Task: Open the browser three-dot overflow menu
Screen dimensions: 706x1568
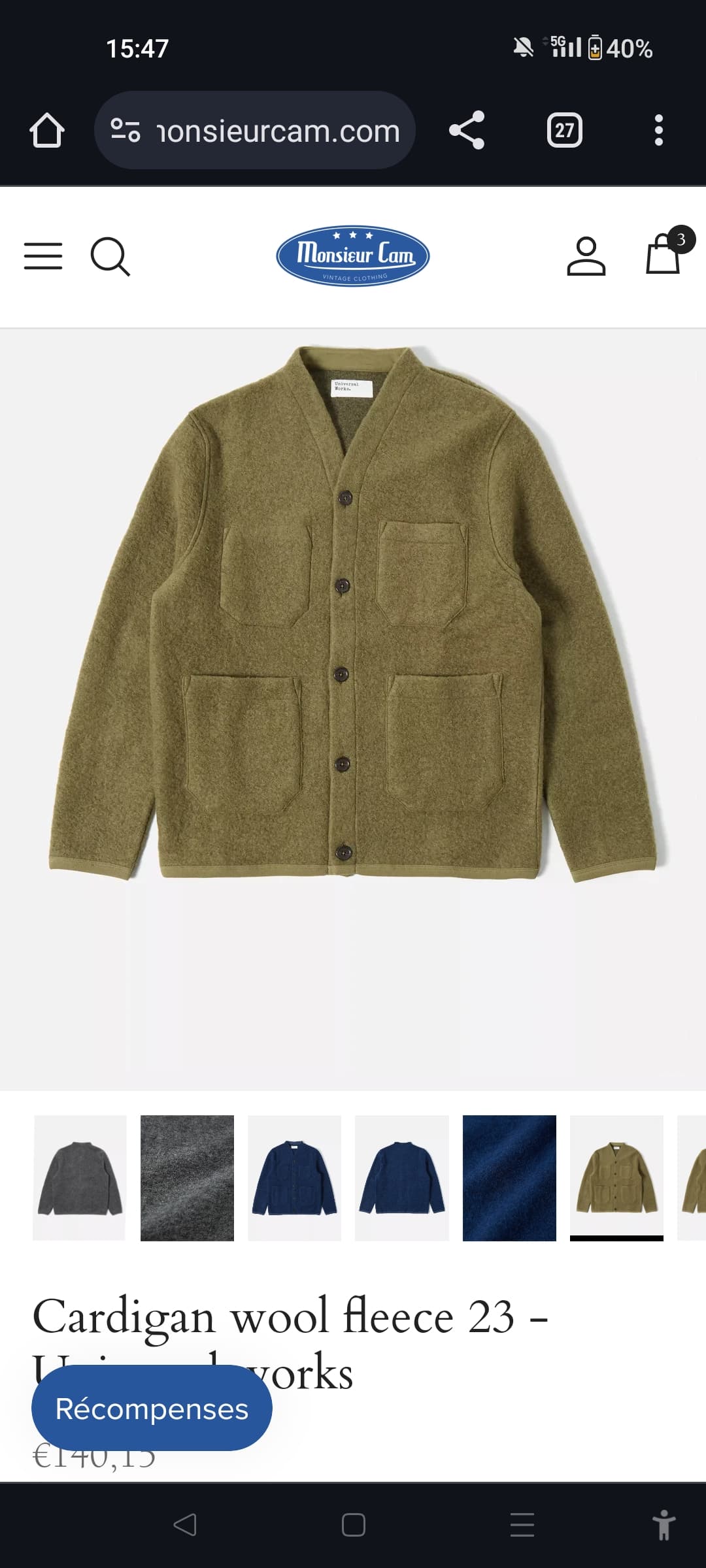Action: coord(659,130)
